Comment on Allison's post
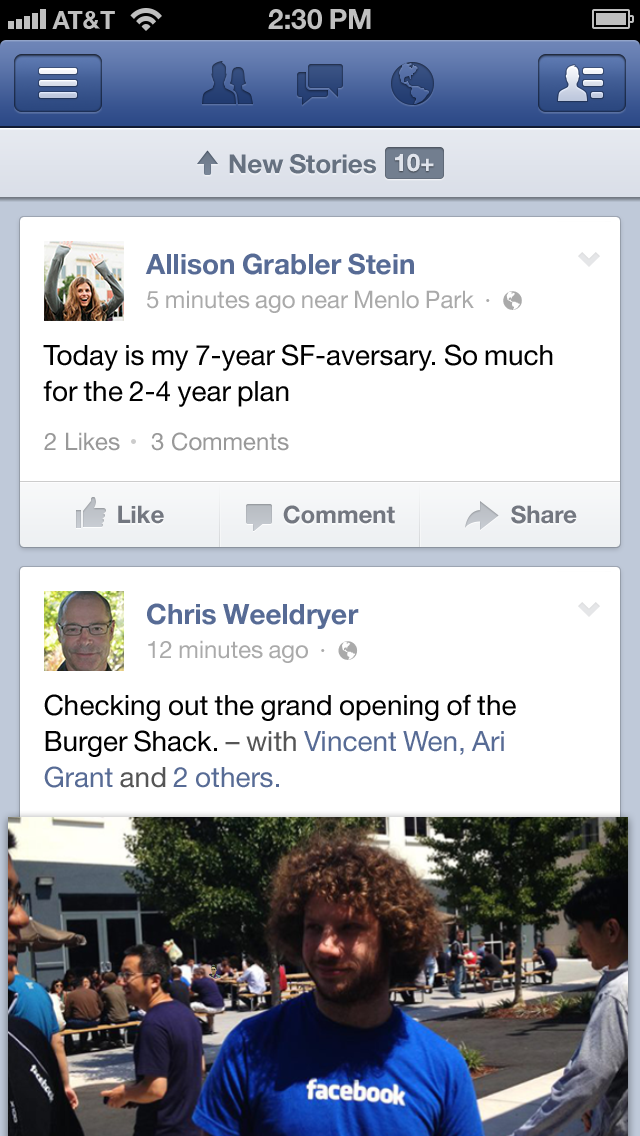 coord(320,515)
